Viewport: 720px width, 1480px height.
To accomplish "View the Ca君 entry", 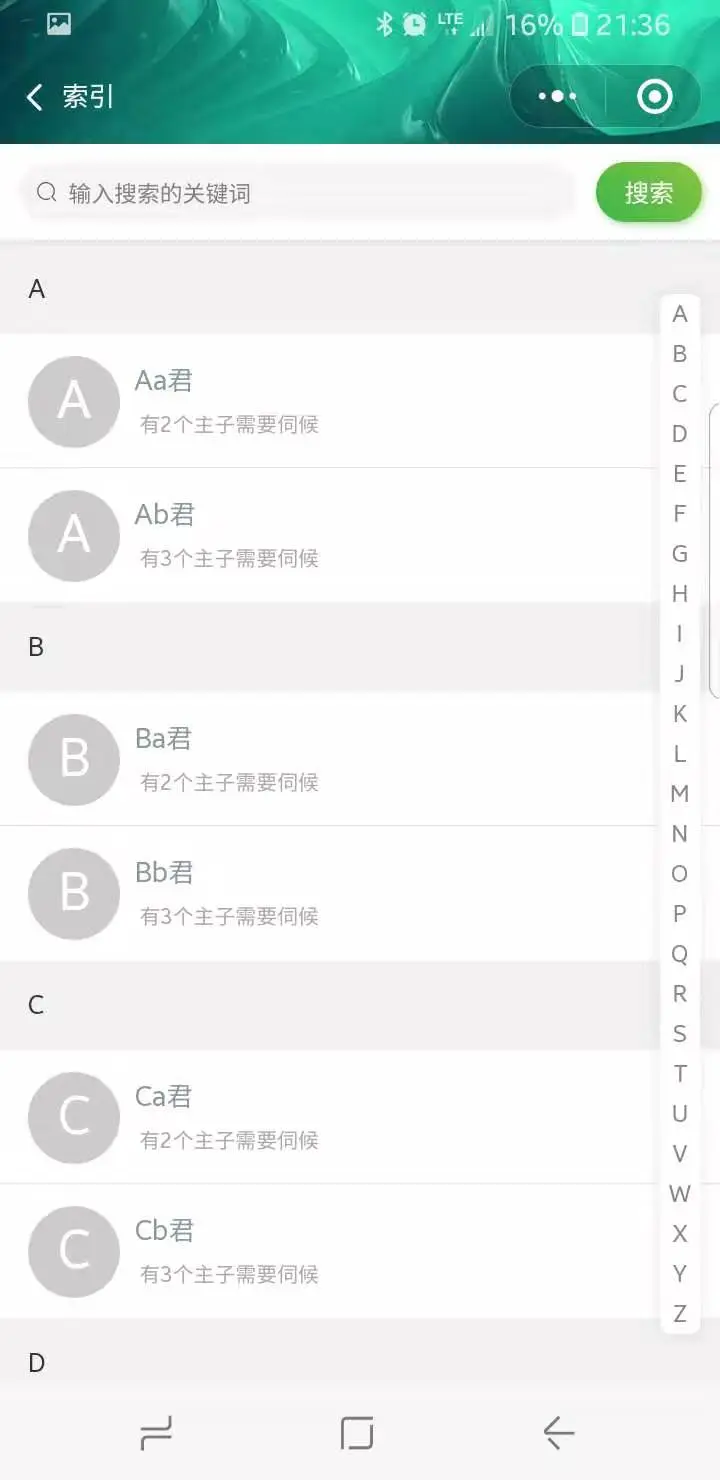I will 330,1117.
